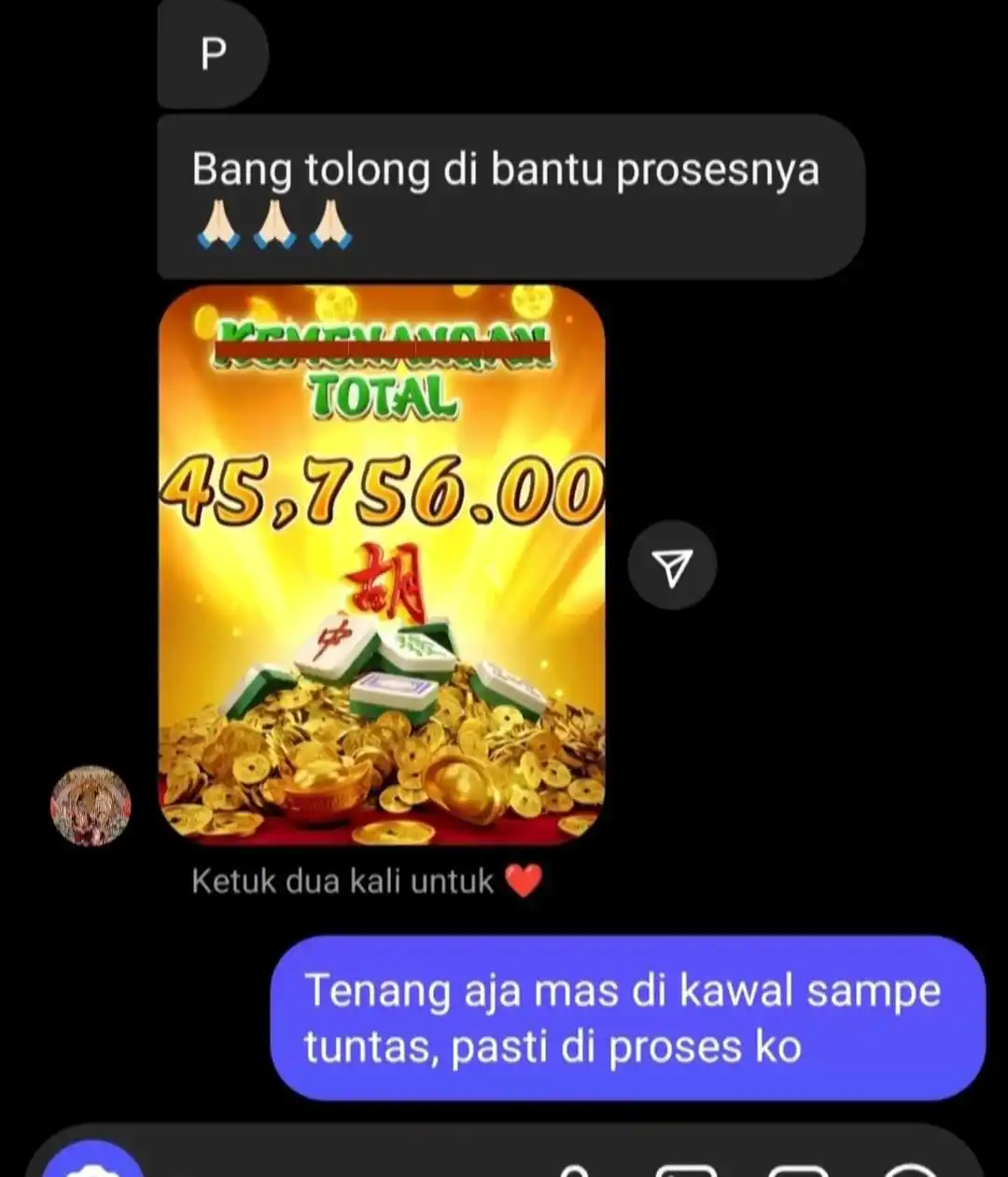
Task: Forward the shared winnings image
Action: [x=672, y=566]
